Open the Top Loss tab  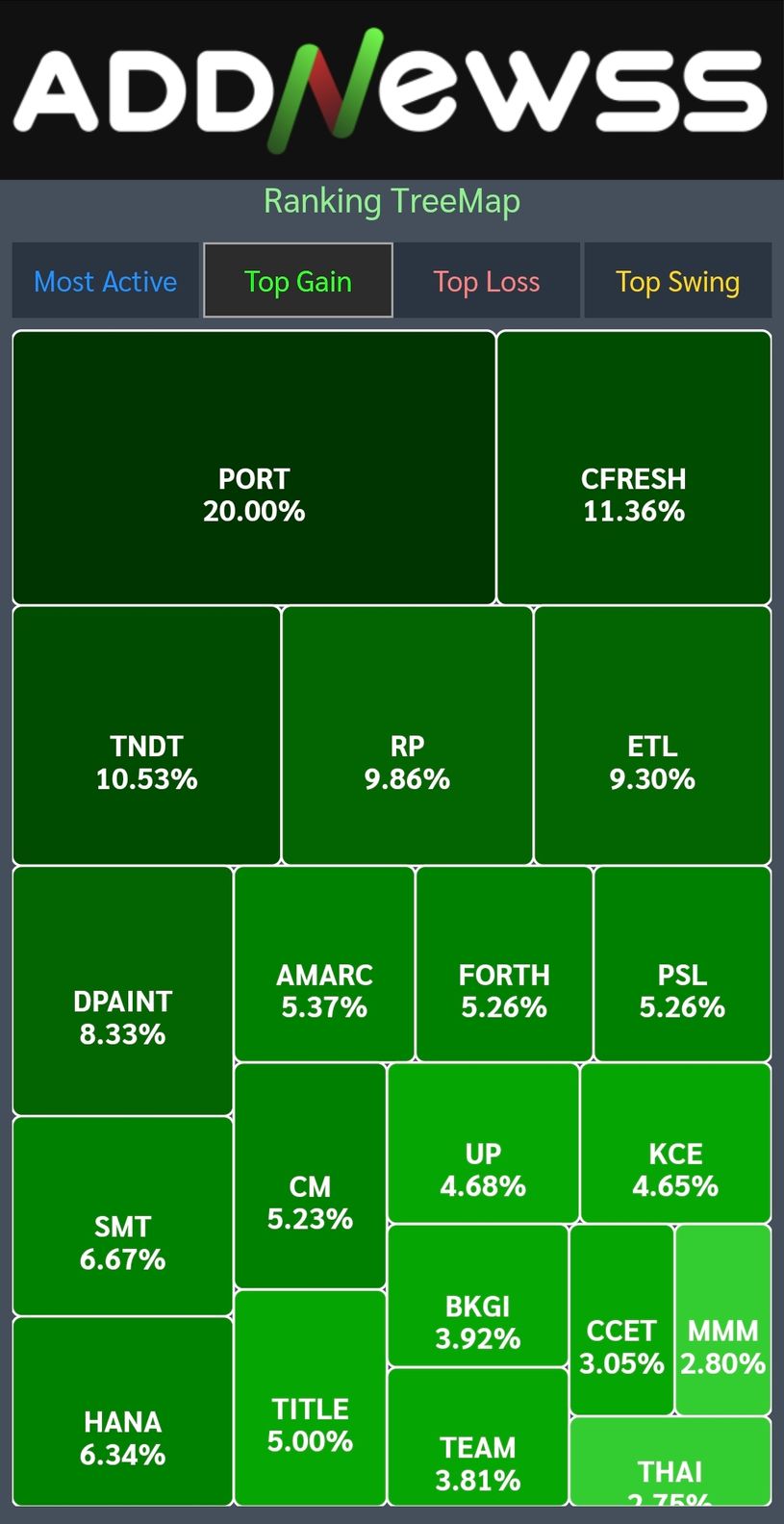click(x=487, y=280)
